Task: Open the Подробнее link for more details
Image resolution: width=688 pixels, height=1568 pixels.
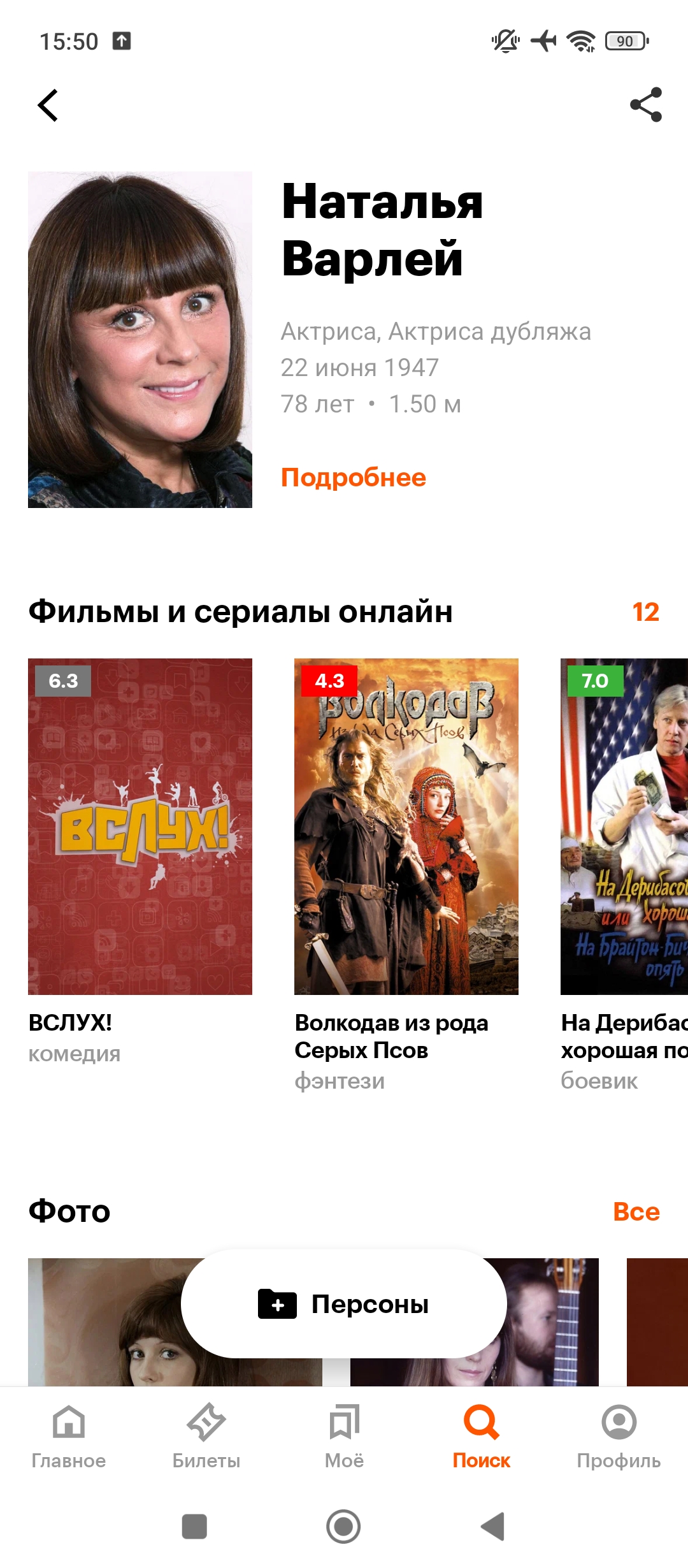Action: (x=354, y=477)
